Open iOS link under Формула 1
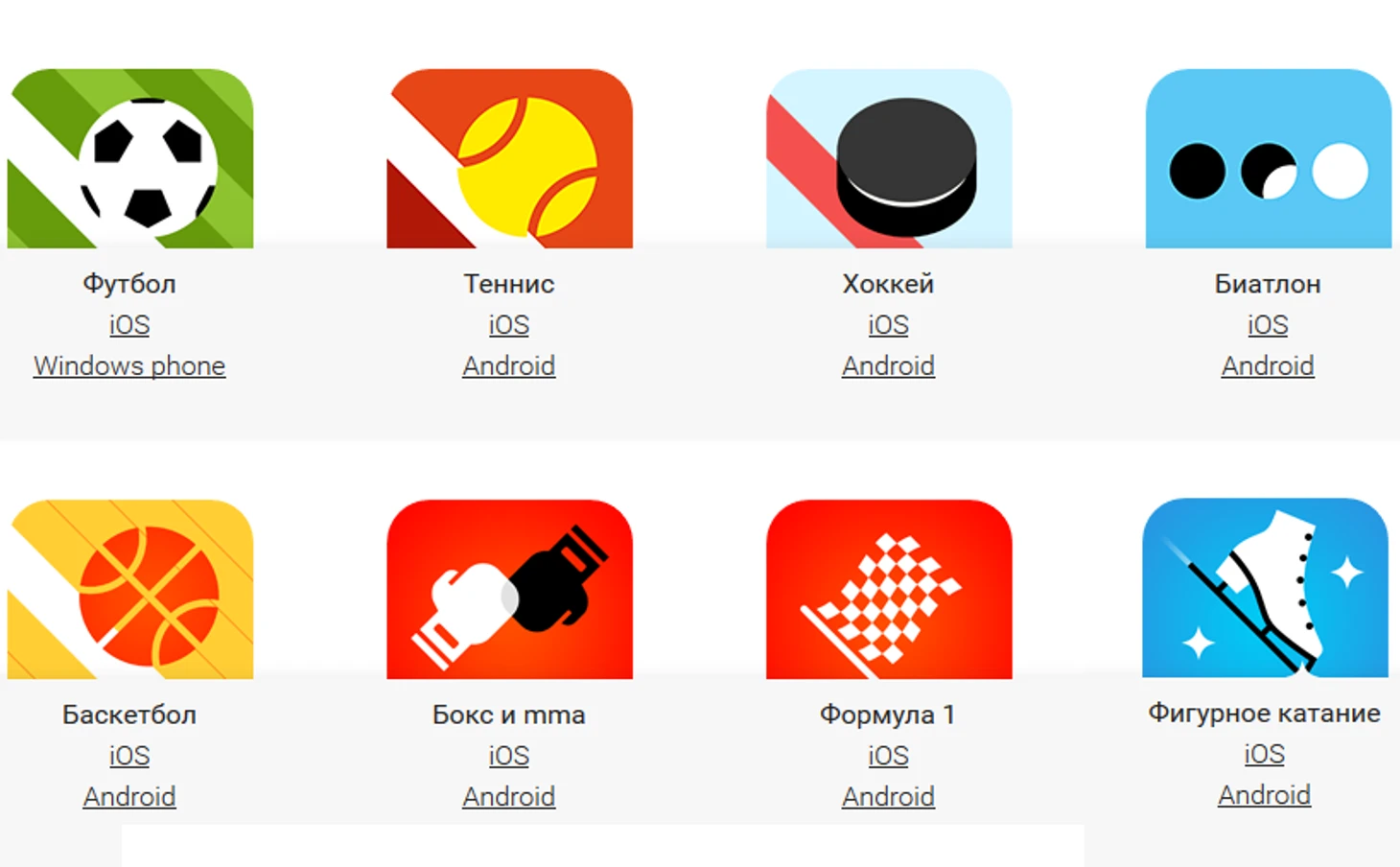This screenshot has width=1400, height=867. [888, 756]
